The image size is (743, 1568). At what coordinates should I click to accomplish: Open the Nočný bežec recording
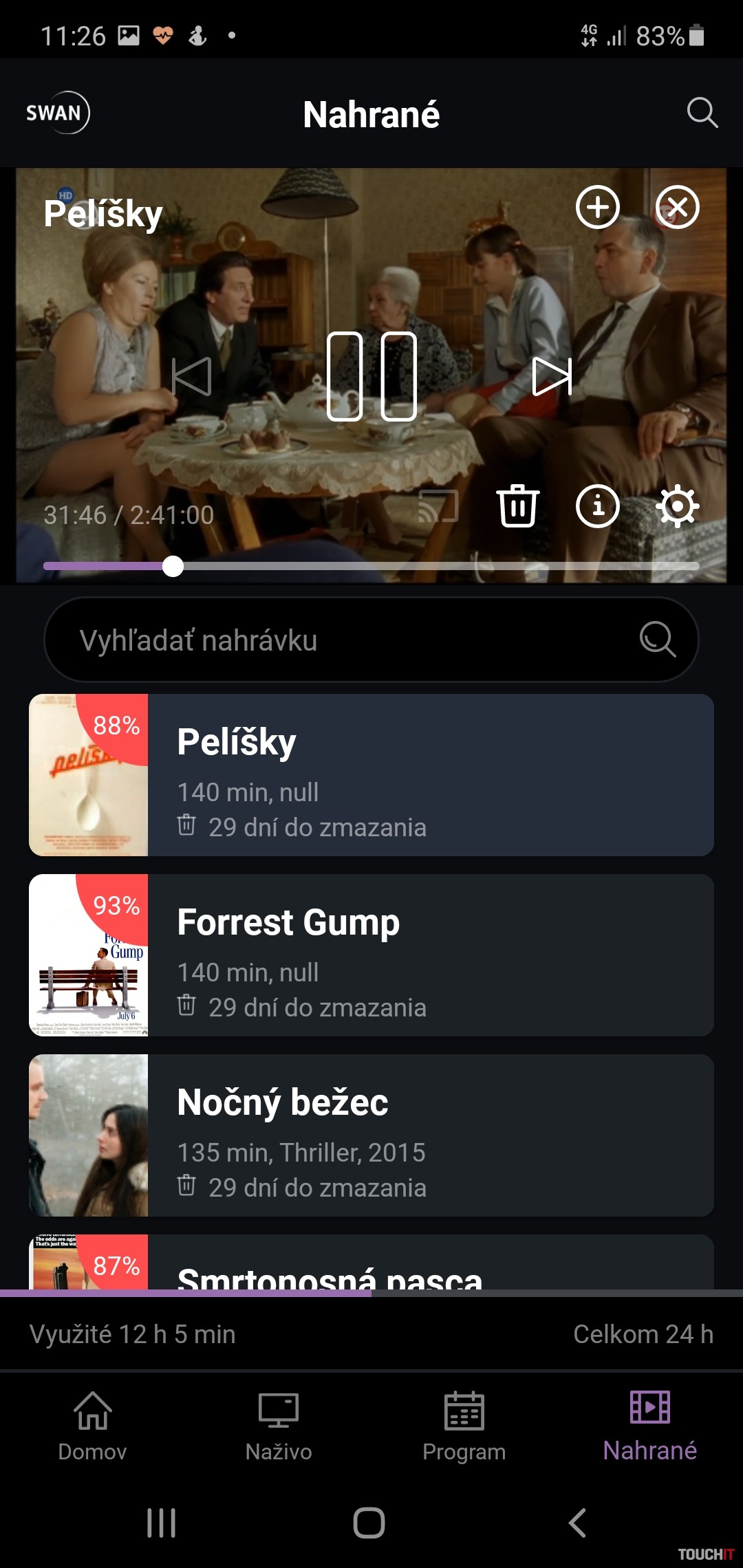[x=371, y=1135]
